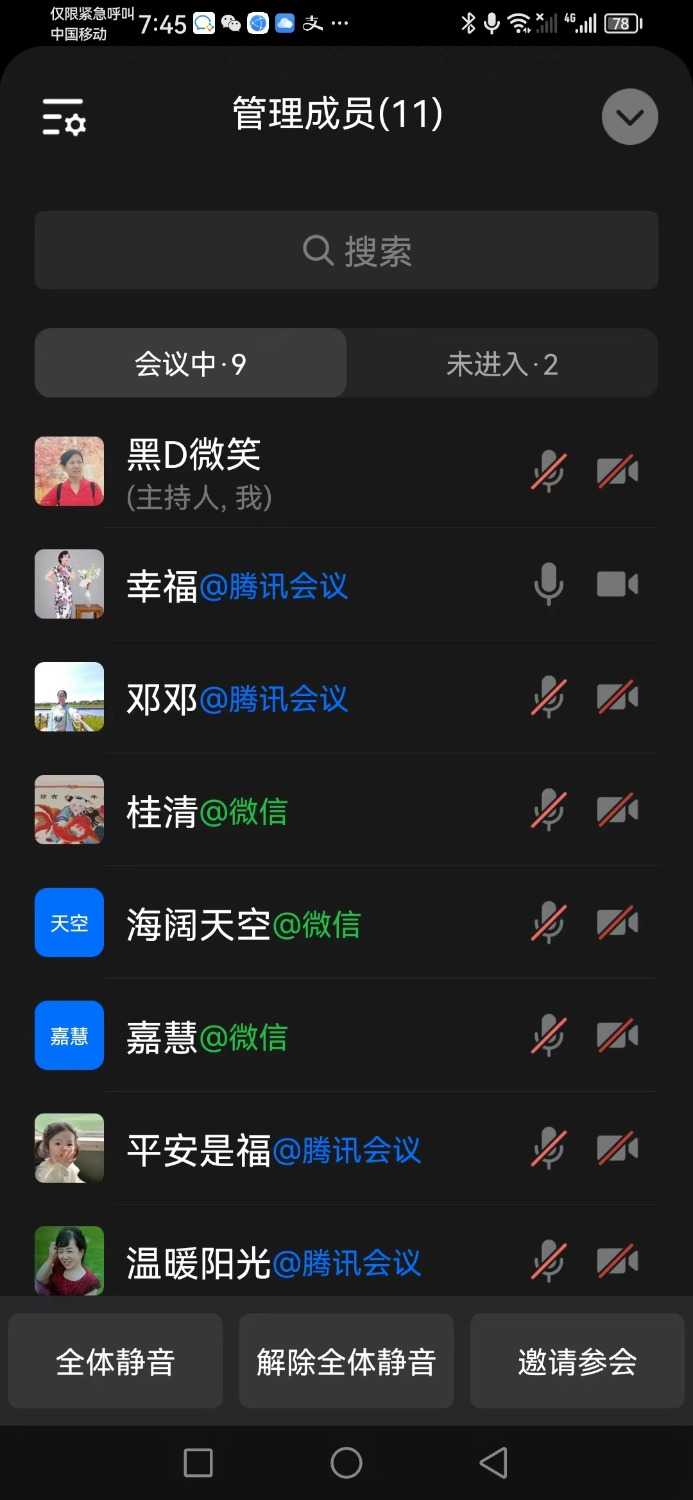693x1500 pixels.
Task: Toggle the camera icon for 桂清
Action: point(617,810)
